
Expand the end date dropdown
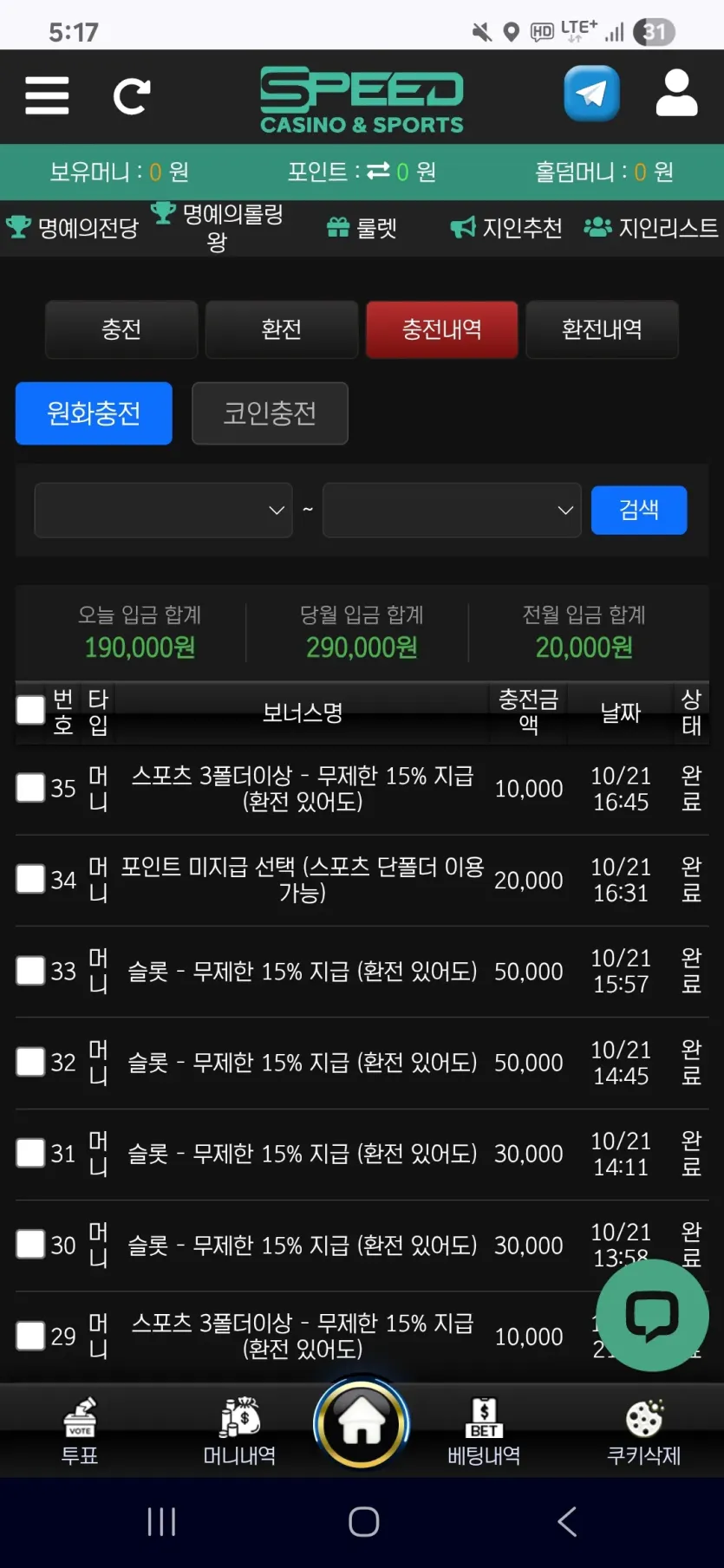coord(451,511)
